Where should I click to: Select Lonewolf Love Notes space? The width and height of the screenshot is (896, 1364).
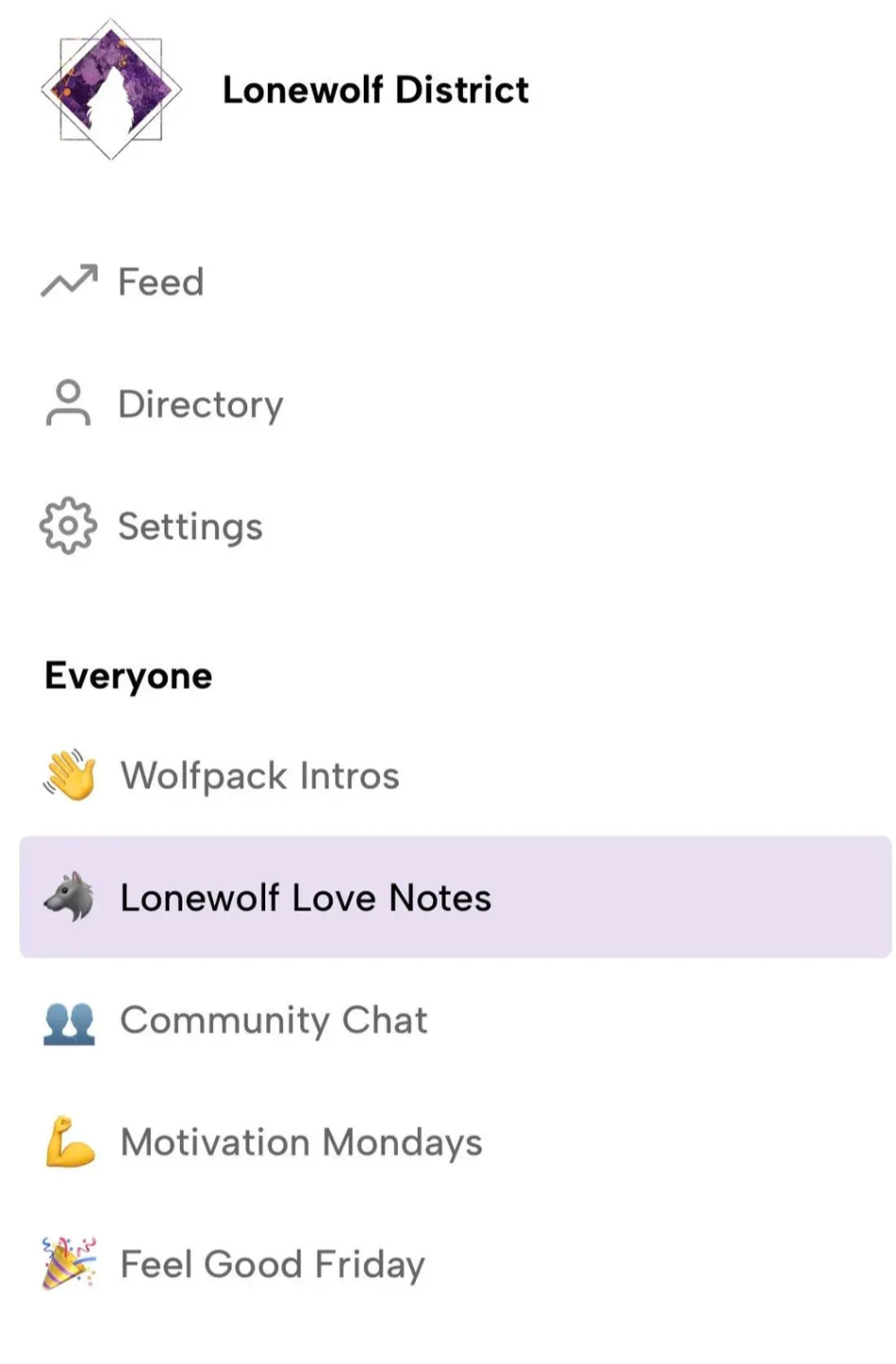tap(305, 898)
